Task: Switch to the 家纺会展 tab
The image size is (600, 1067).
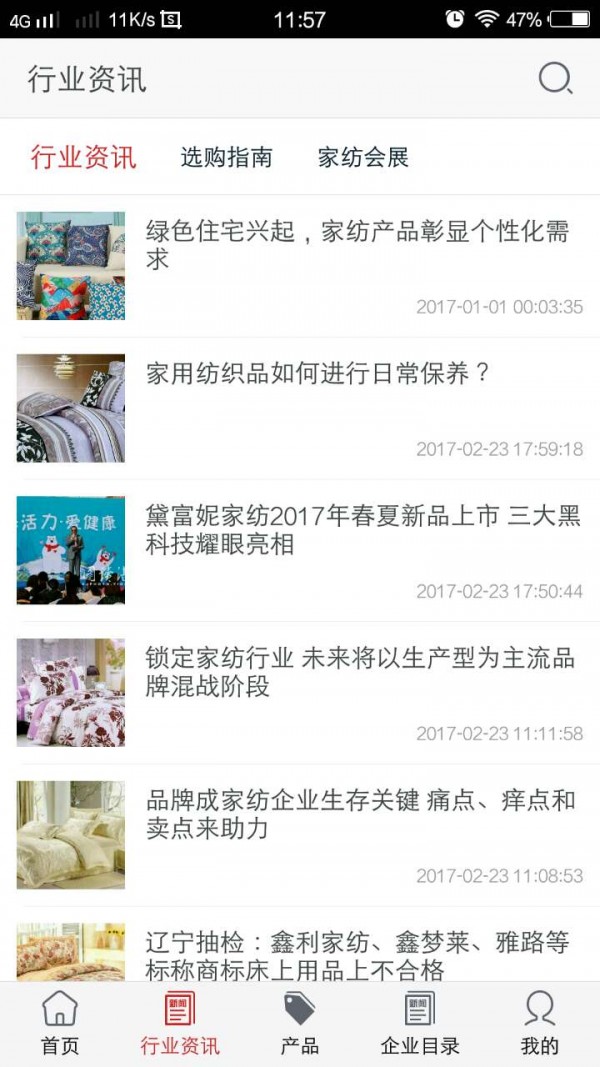Action: [363, 157]
